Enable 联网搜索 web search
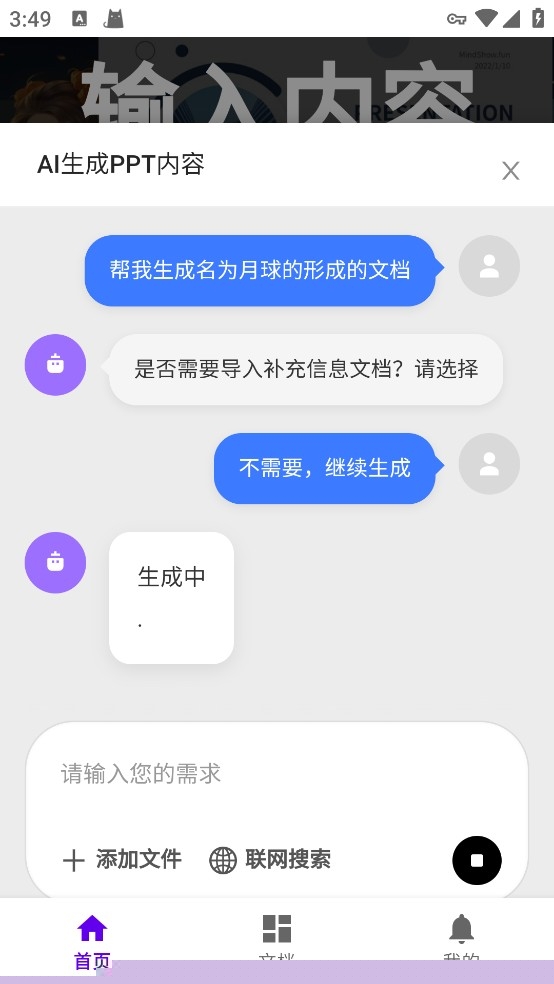This screenshot has width=554, height=984. tap(270, 859)
